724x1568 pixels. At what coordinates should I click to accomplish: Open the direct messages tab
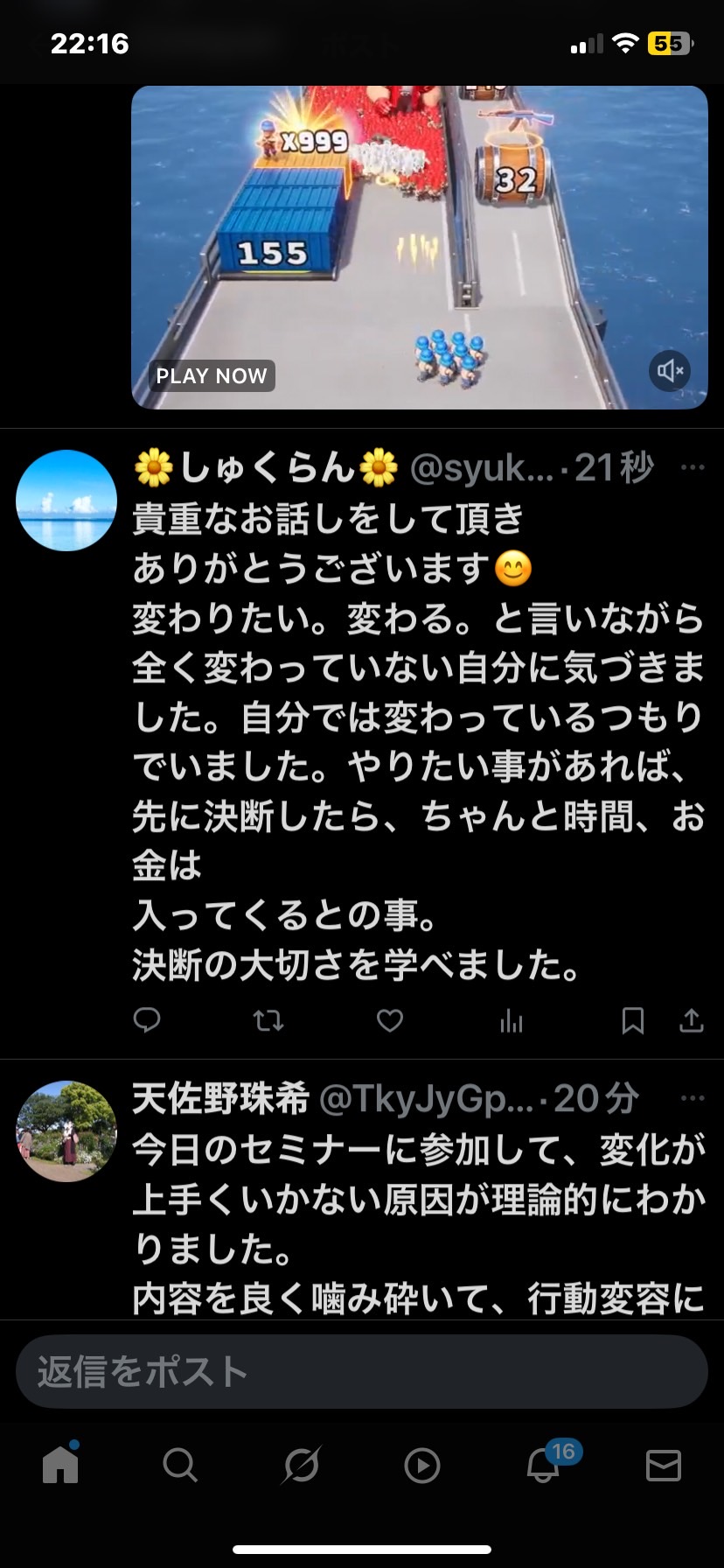click(x=664, y=1466)
